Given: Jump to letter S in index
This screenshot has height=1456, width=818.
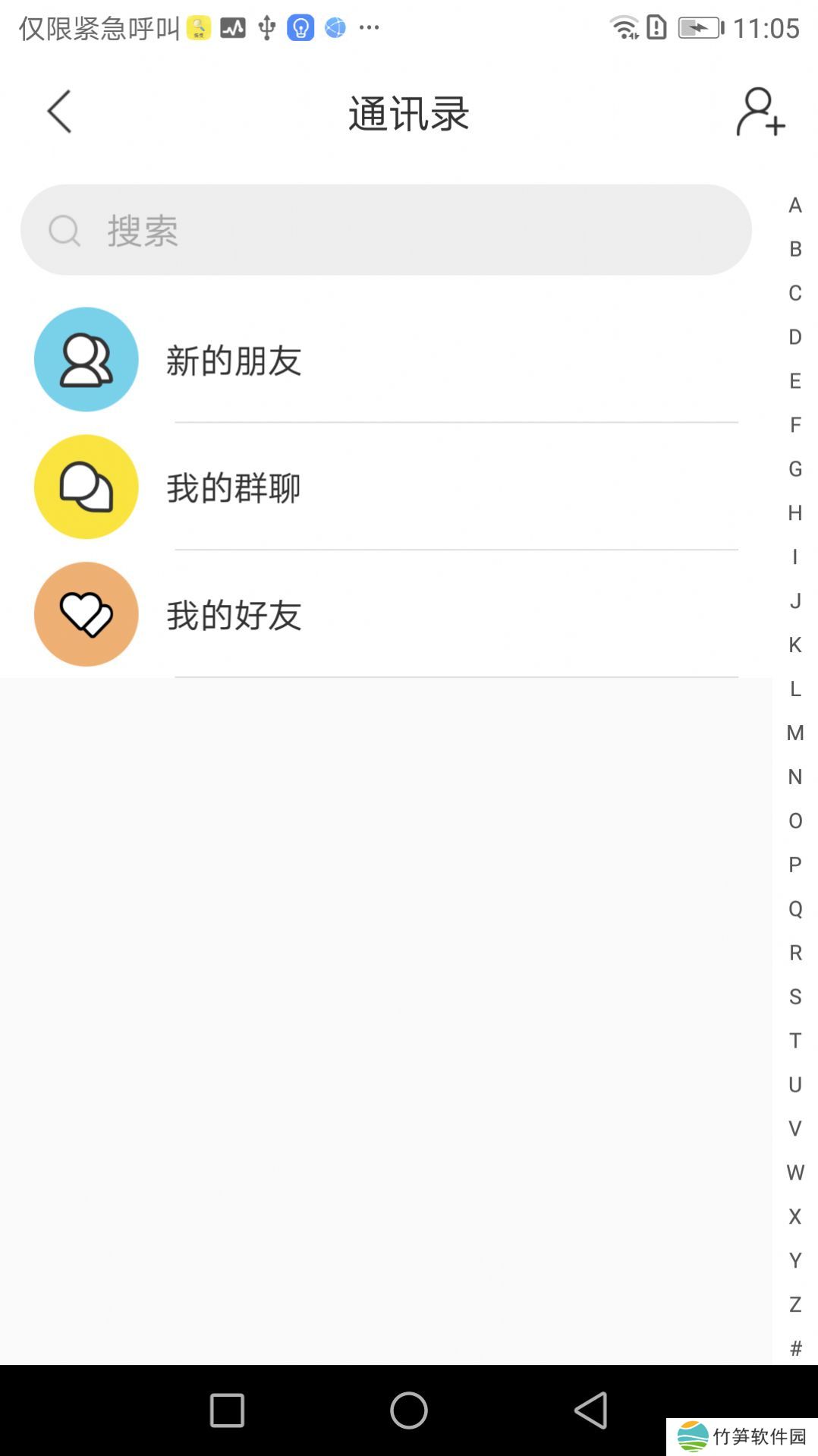Looking at the screenshot, I should (x=795, y=997).
